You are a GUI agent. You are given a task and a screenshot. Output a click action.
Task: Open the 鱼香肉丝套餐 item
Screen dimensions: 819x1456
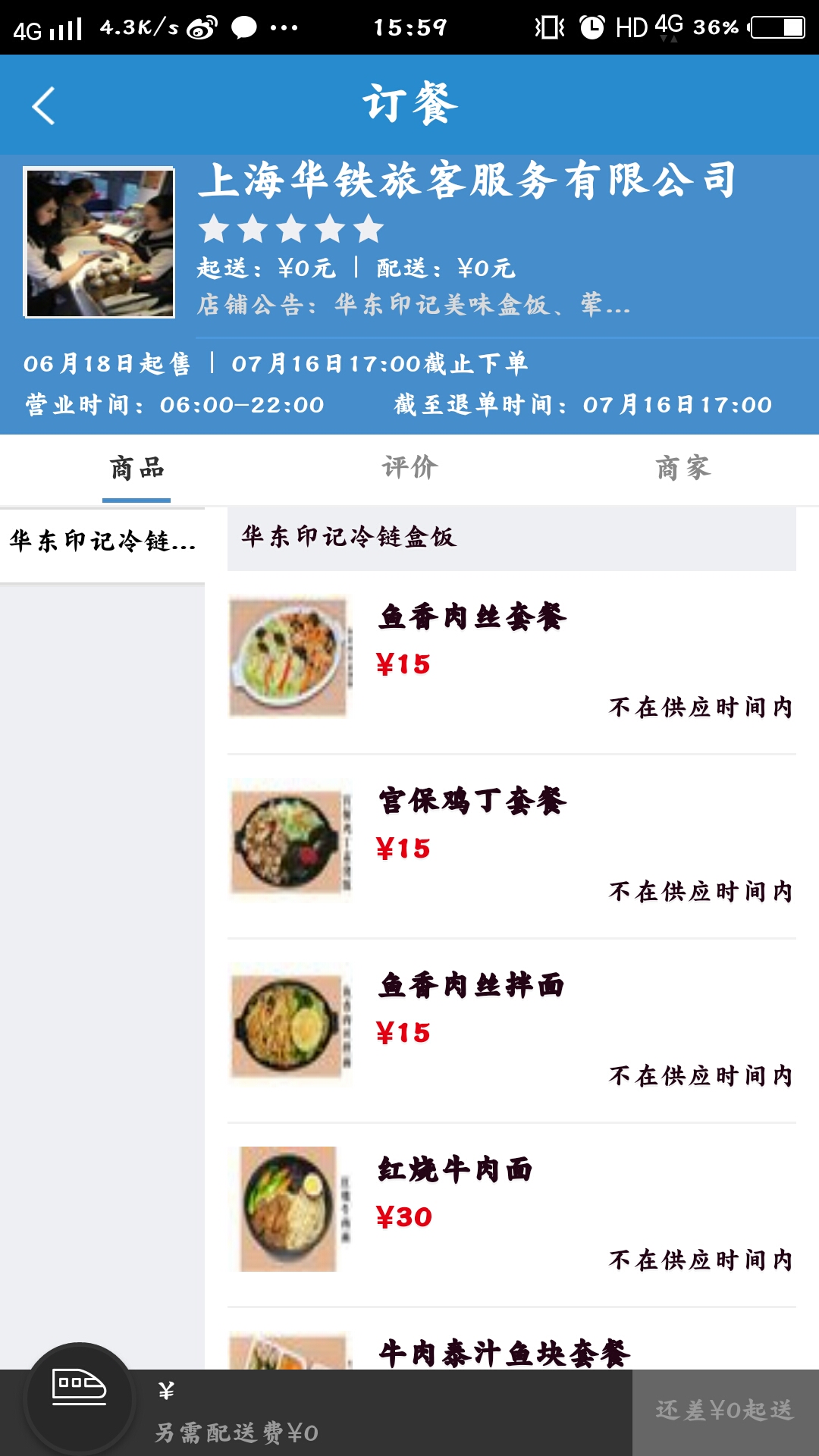pyautogui.click(x=472, y=617)
